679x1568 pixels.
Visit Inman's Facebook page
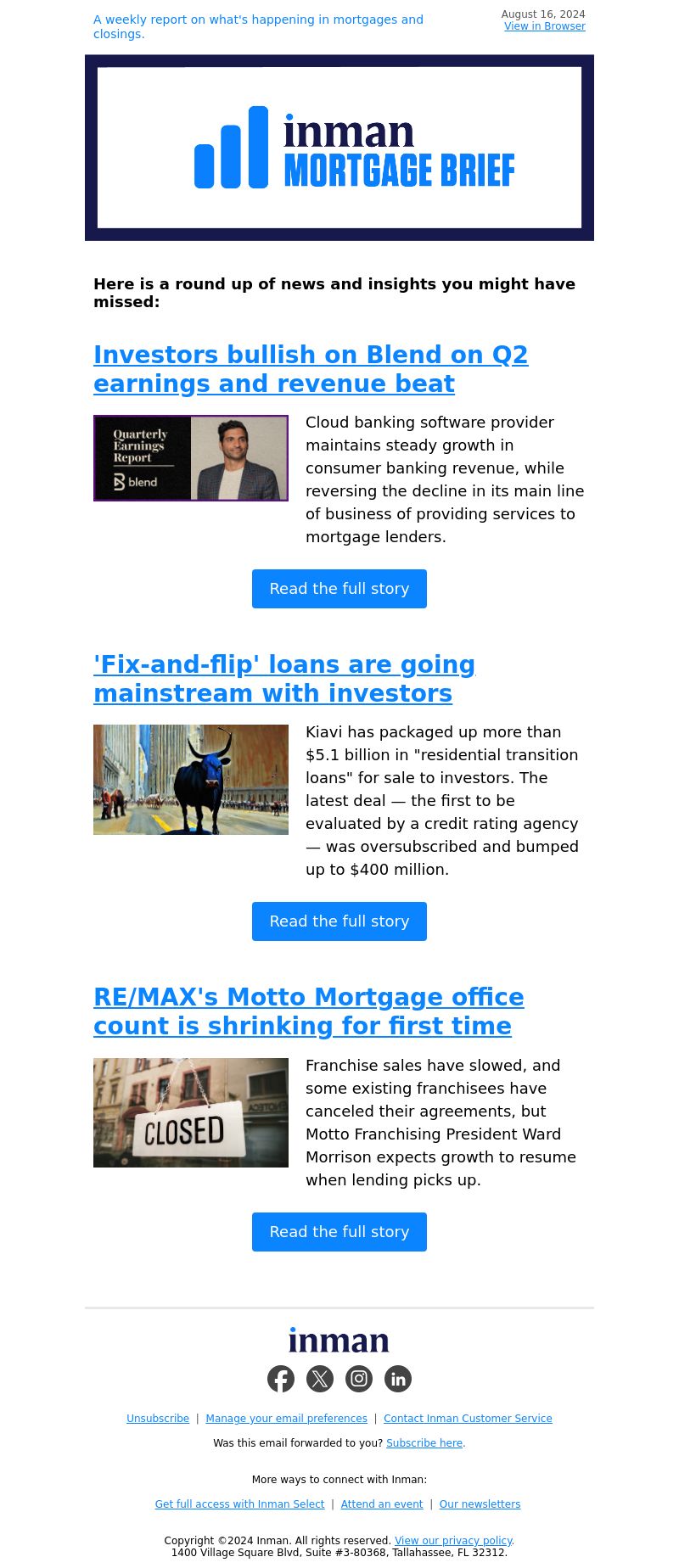281,1379
